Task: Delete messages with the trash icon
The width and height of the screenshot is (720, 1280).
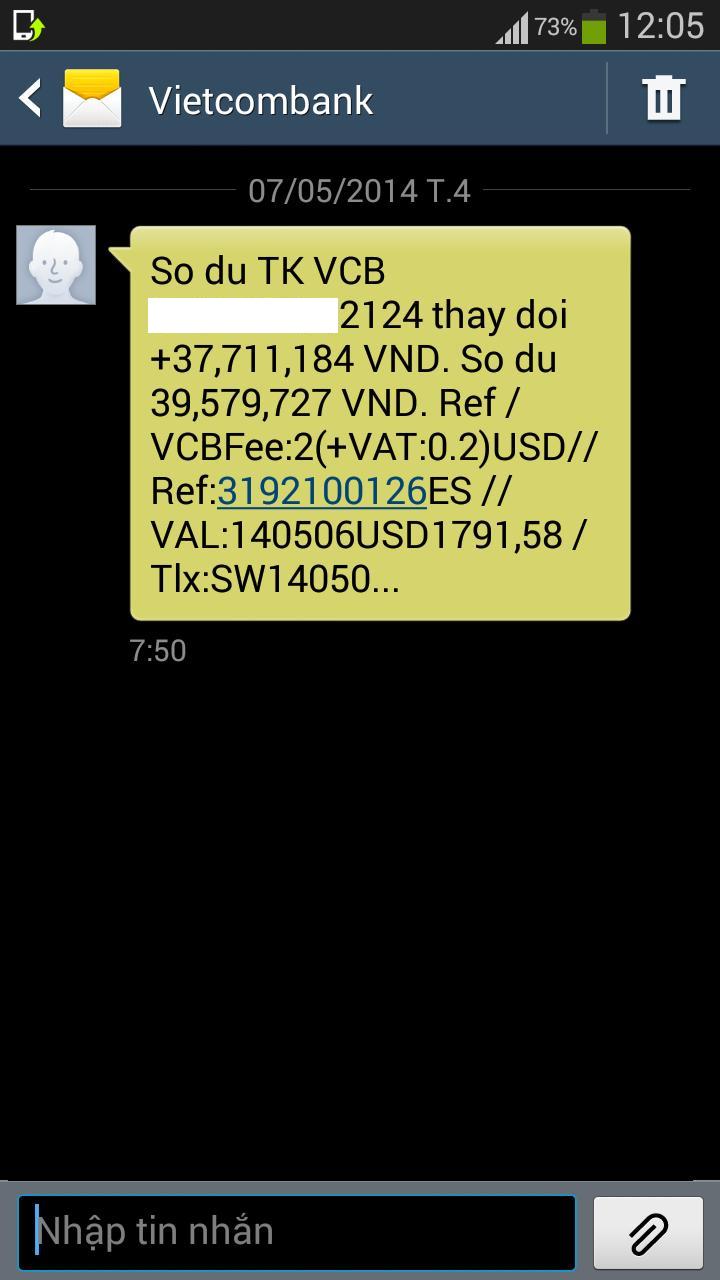Action: [x=663, y=99]
